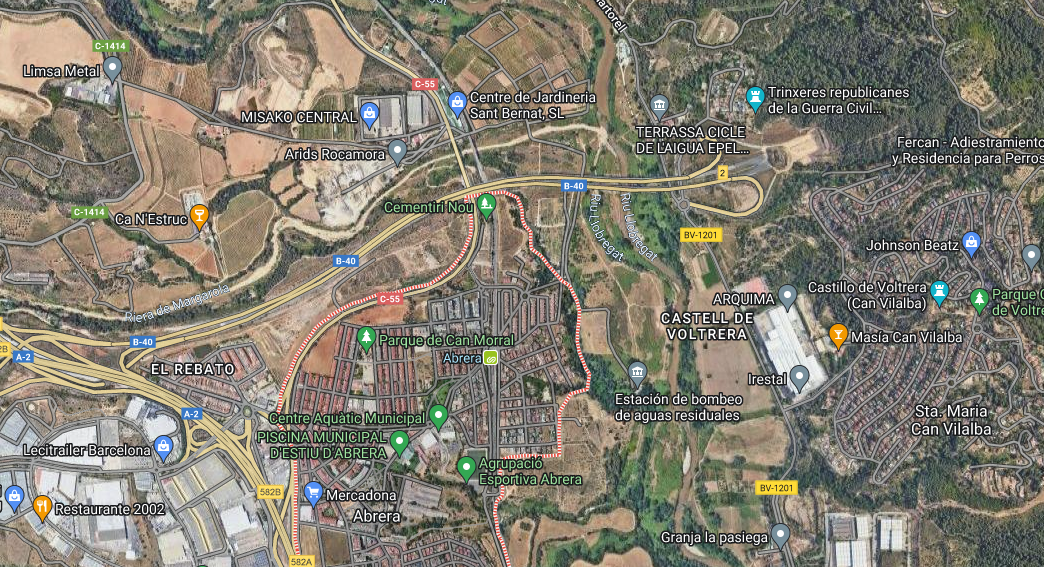
Task: Select the TERRASSA CICLE DE L'AIGUA marker
Action: coord(659,105)
